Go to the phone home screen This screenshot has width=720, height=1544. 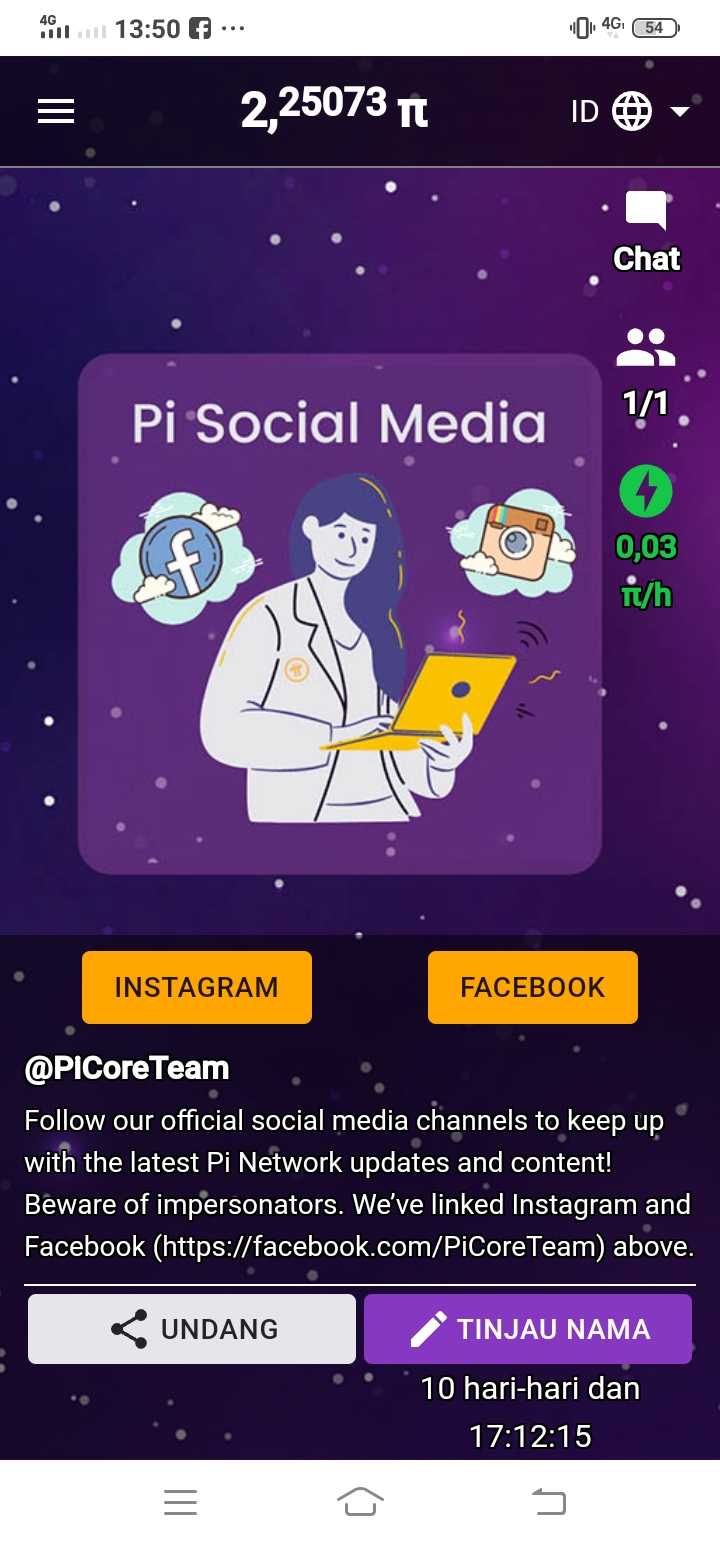pyautogui.click(x=360, y=1502)
